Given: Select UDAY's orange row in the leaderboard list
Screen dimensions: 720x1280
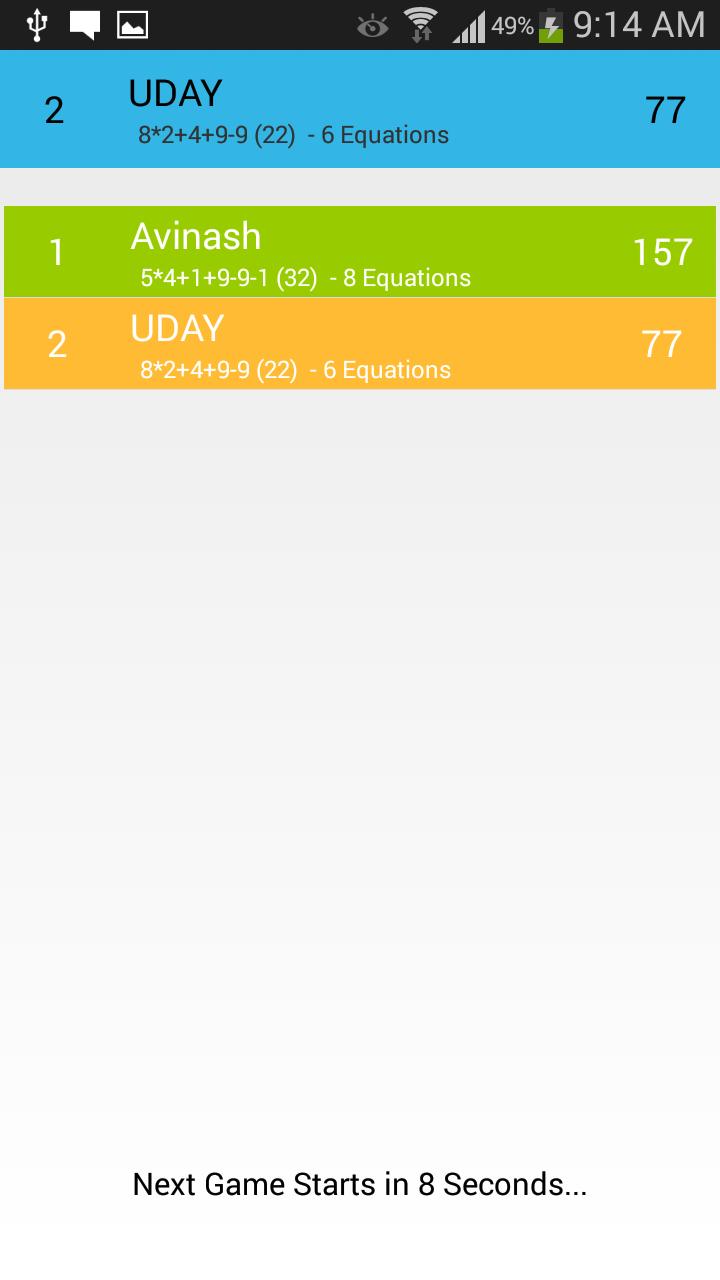Looking at the screenshot, I should 360,344.
